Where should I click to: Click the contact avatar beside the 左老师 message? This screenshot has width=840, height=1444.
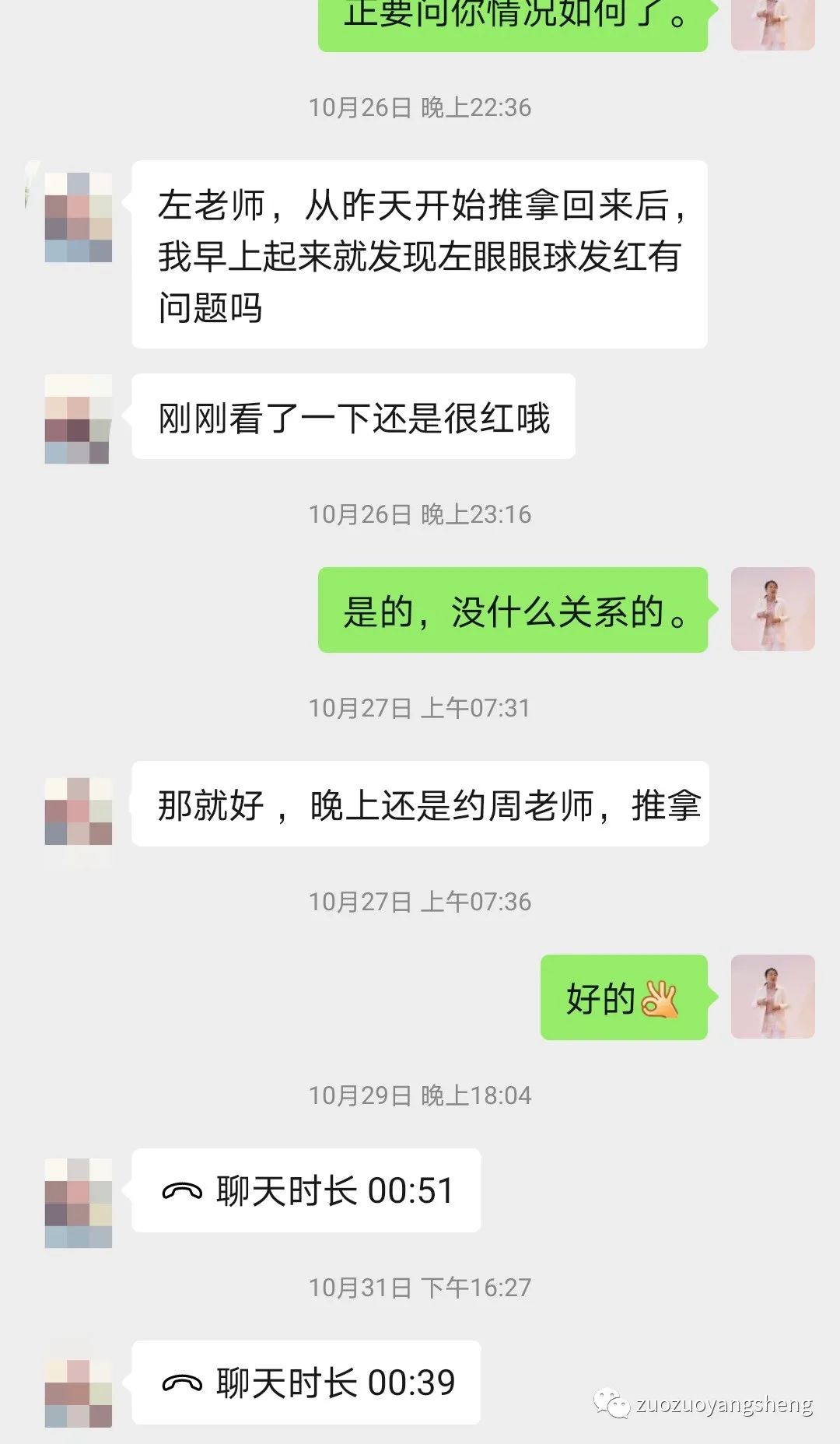tap(78, 218)
